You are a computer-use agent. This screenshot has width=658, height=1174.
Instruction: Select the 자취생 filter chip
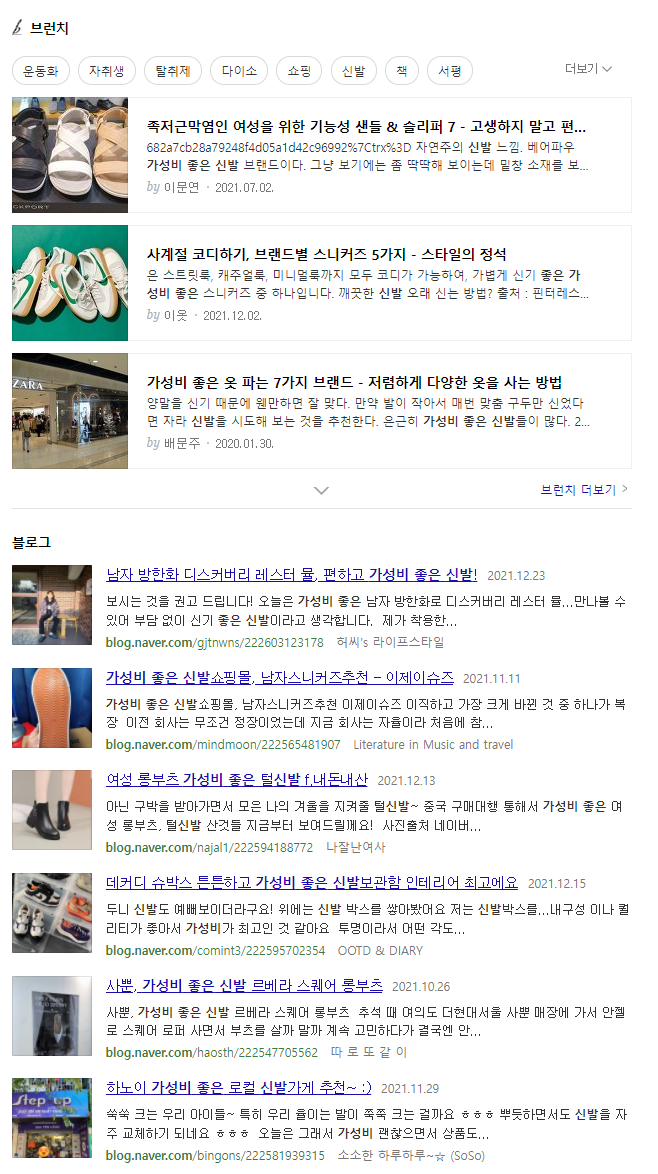click(x=106, y=71)
